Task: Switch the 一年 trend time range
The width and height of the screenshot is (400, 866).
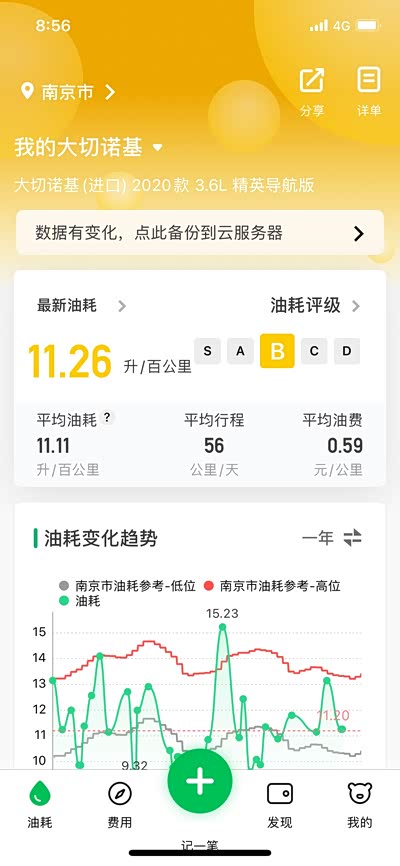Action: point(331,538)
